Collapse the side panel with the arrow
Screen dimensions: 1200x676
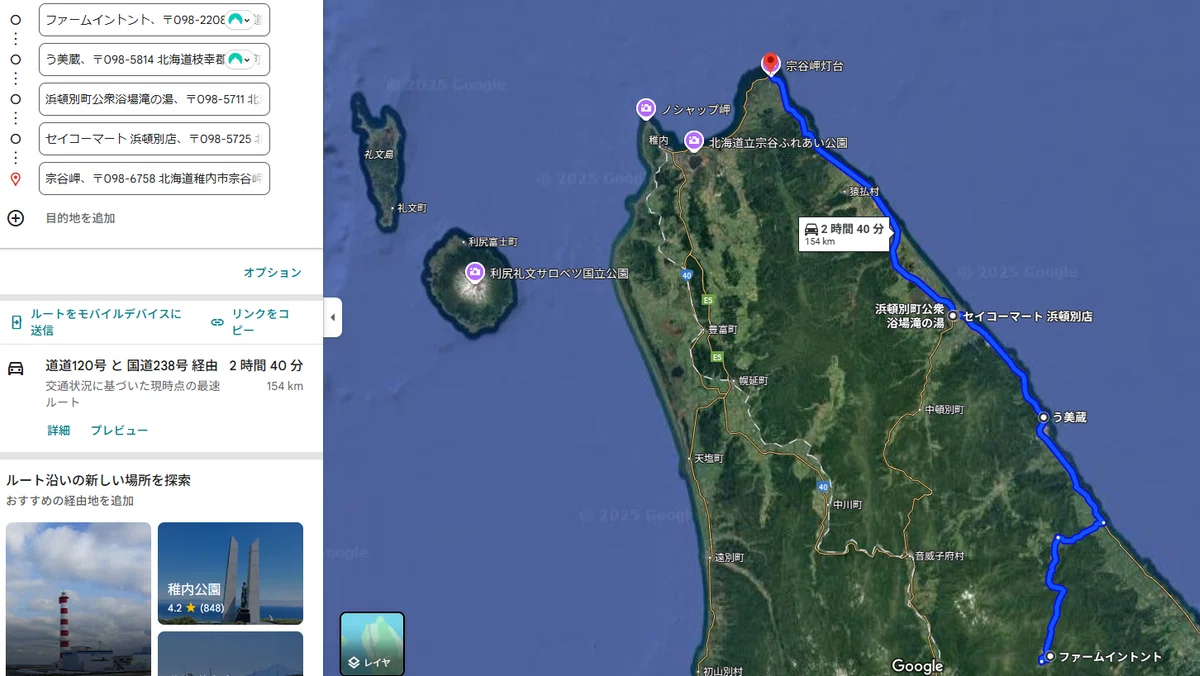pyautogui.click(x=332, y=317)
